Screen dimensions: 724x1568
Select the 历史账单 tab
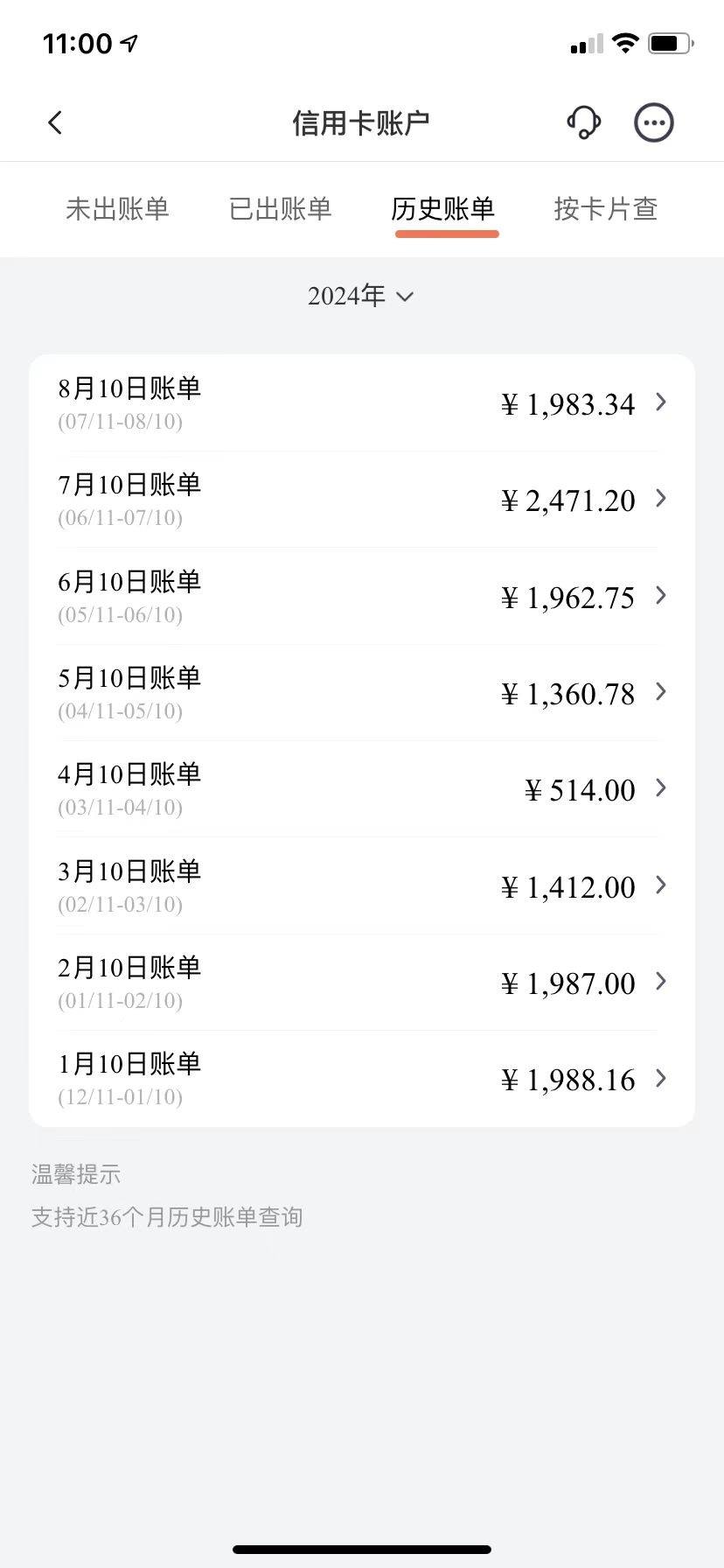click(x=443, y=209)
